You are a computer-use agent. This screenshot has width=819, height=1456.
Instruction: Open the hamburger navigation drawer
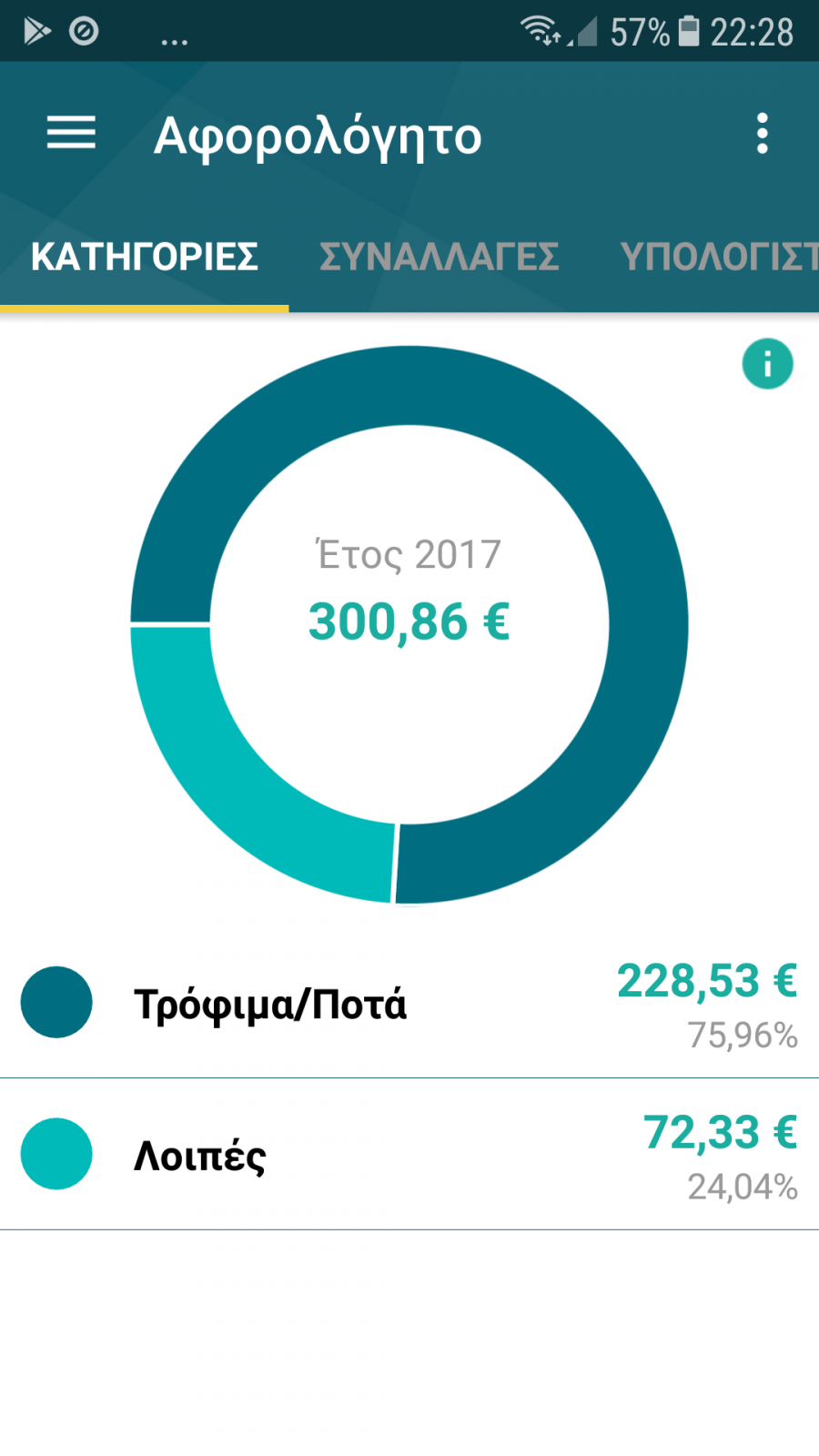tap(71, 134)
